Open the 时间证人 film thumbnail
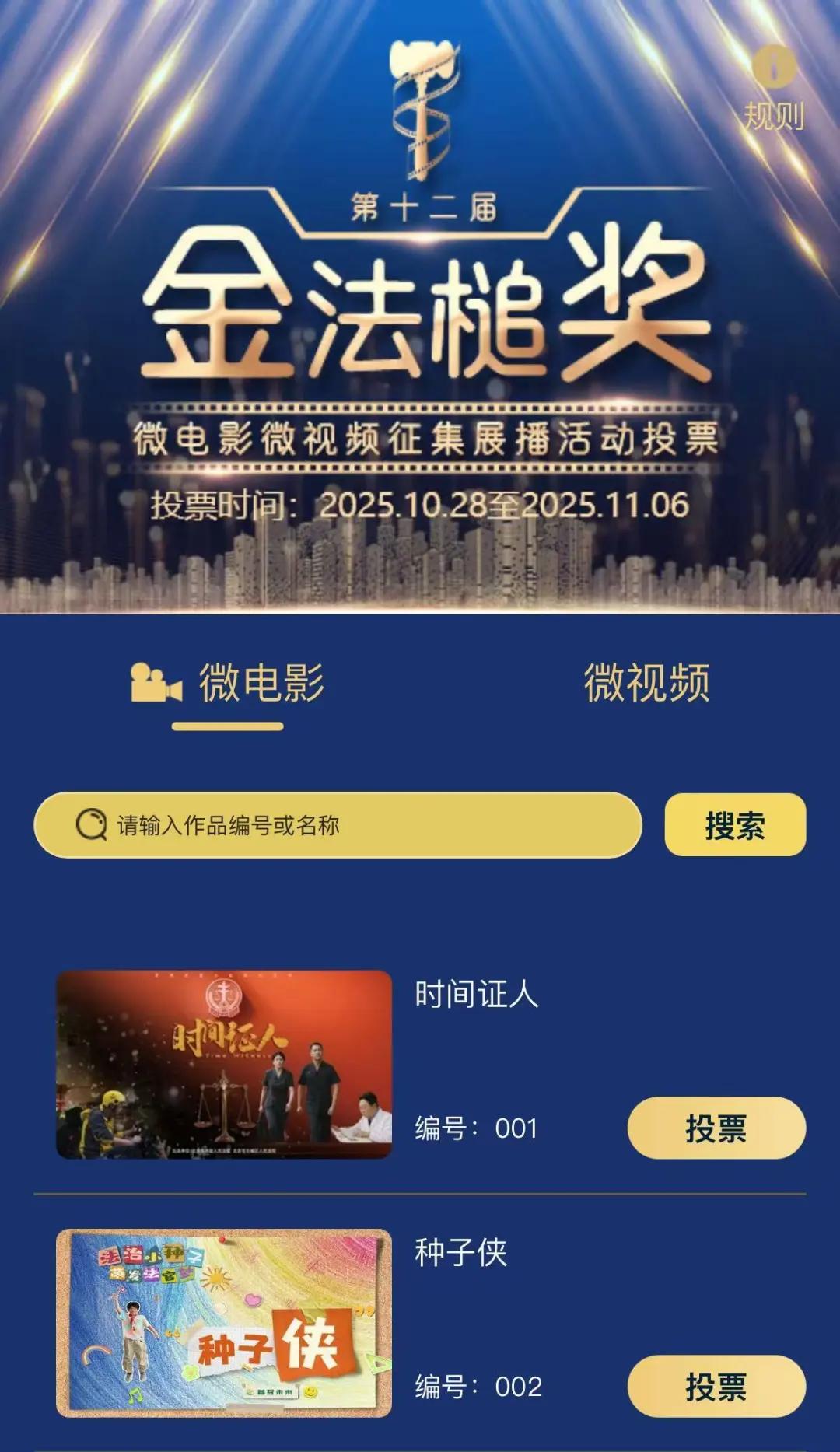Image resolution: width=840 pixels, height=1452 pixels. click(x=224, y=1065)
